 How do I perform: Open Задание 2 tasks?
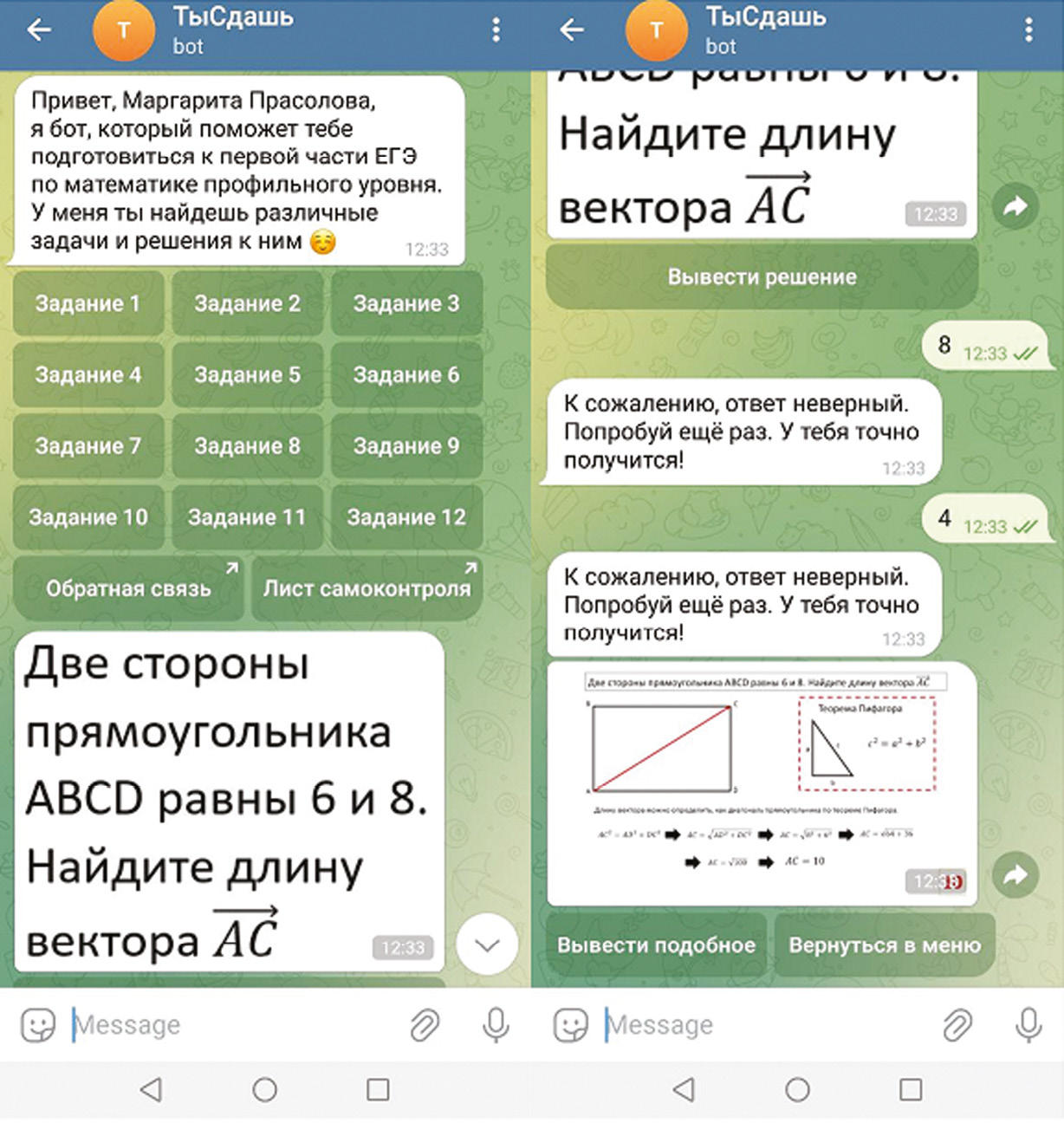tap(247, 303)
